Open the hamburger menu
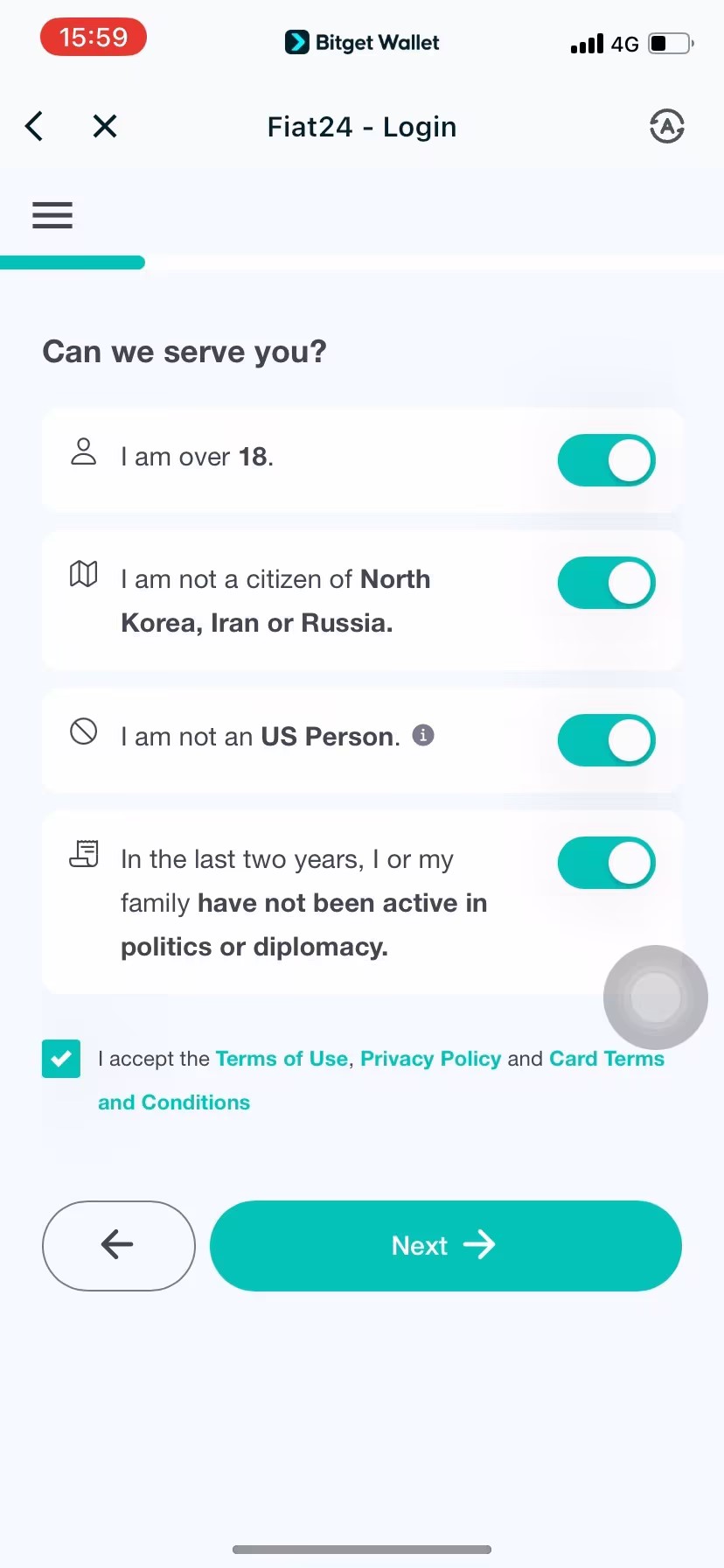This screenshot has height=1568, width=724. tap(52, 215)
